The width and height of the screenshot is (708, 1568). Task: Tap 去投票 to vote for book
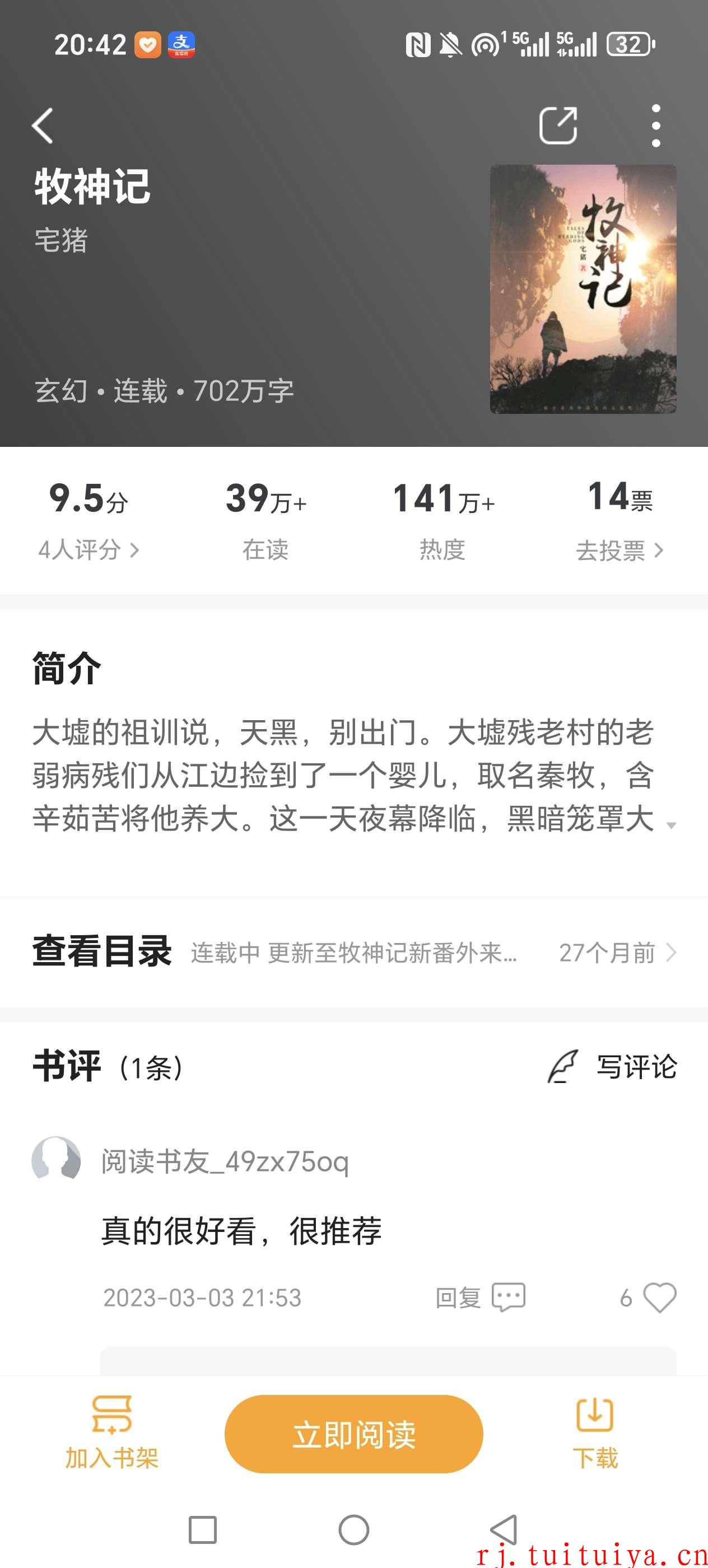pos(619,550)
